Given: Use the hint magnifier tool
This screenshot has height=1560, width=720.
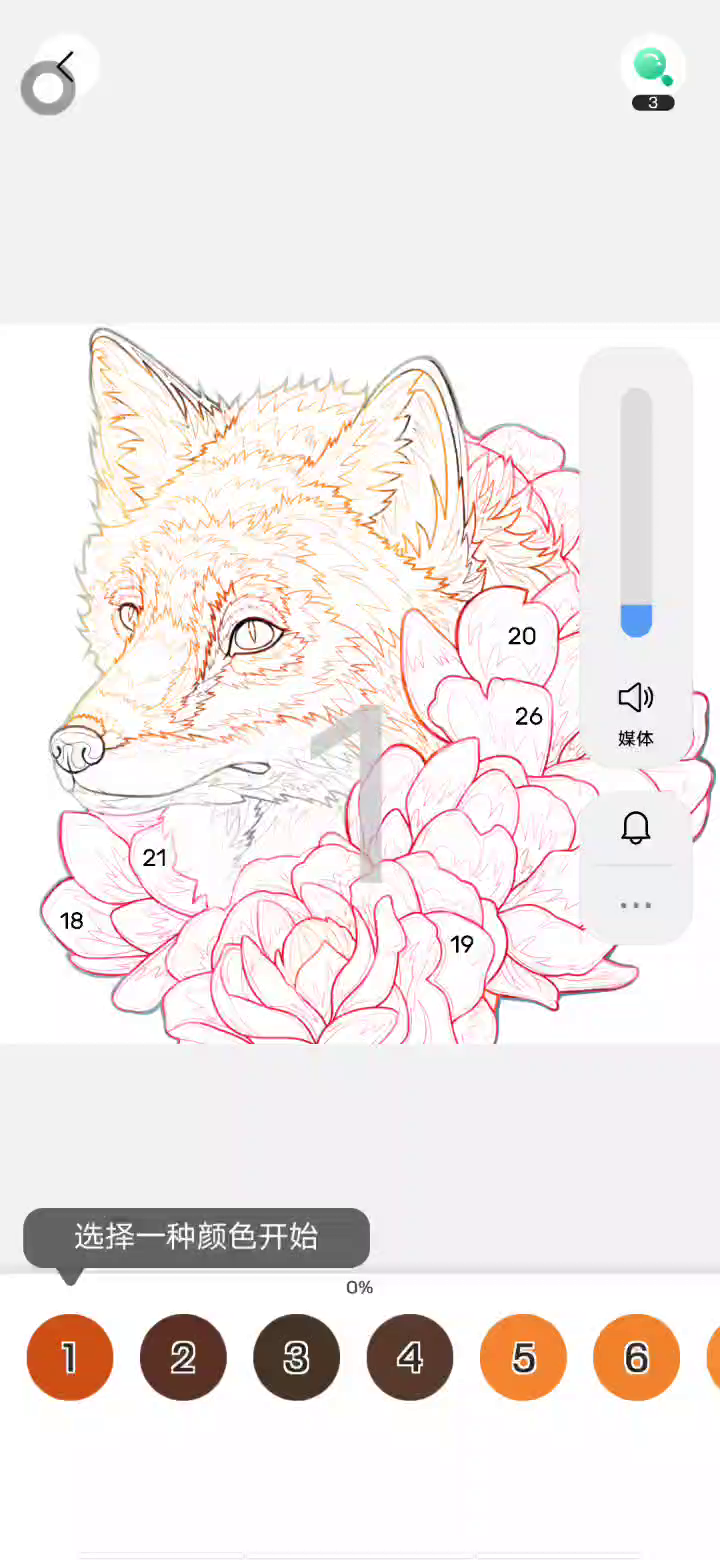Looking at the screenshot, I should pyautogui.click(x=653, y=68).
